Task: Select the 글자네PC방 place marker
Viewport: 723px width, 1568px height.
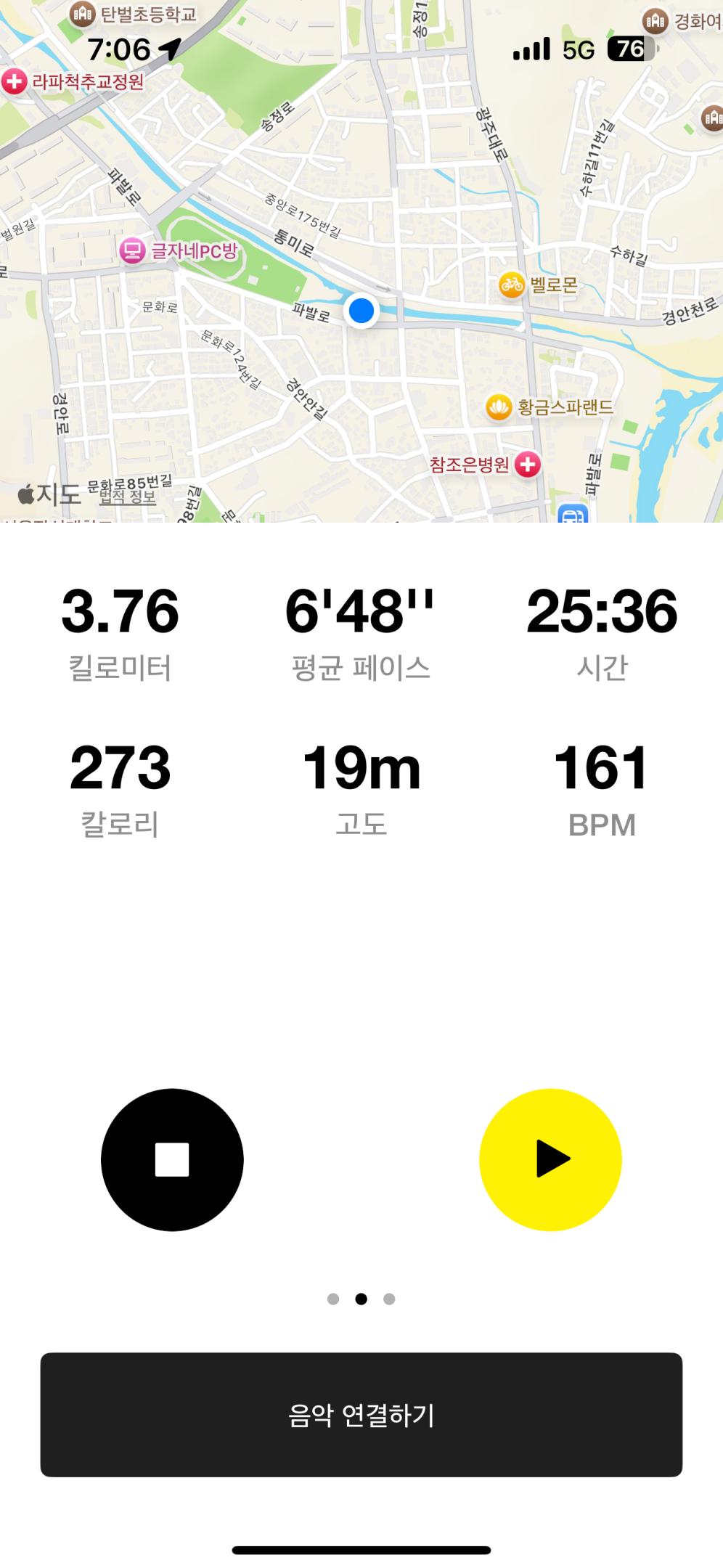Action: (133, 251)
